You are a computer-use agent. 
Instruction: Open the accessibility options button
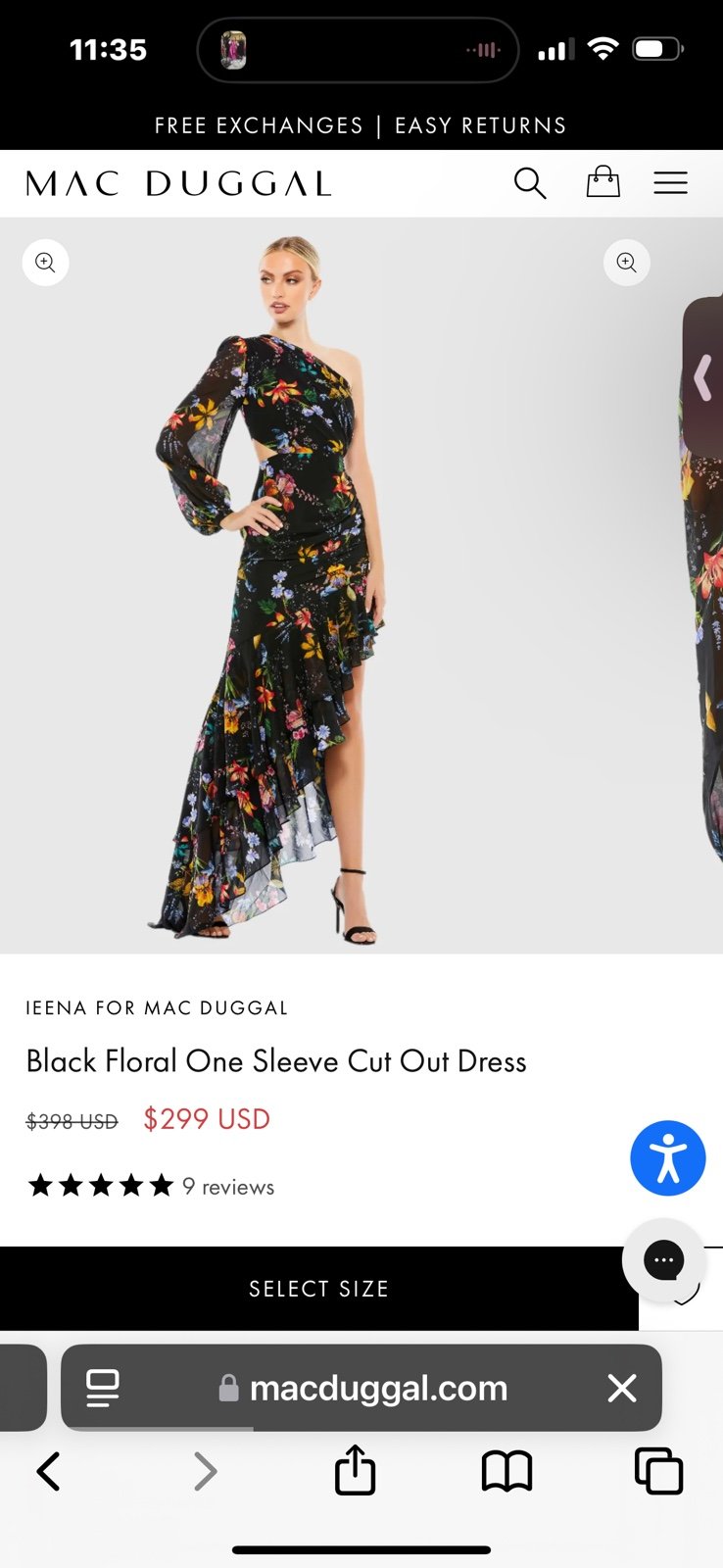[x=668, y=1158]
